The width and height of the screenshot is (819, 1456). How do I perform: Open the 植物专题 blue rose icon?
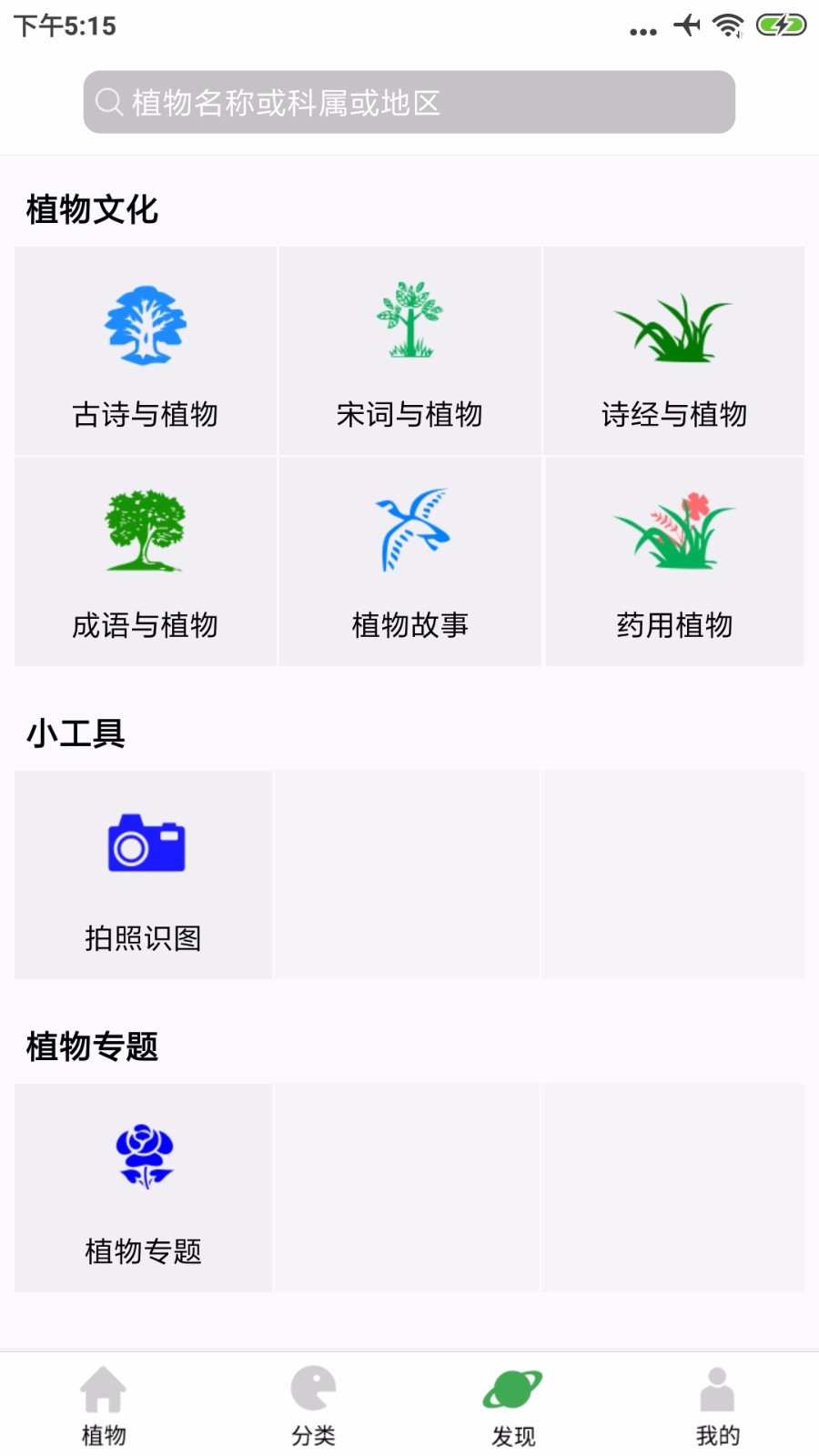tap(144, 1158)
